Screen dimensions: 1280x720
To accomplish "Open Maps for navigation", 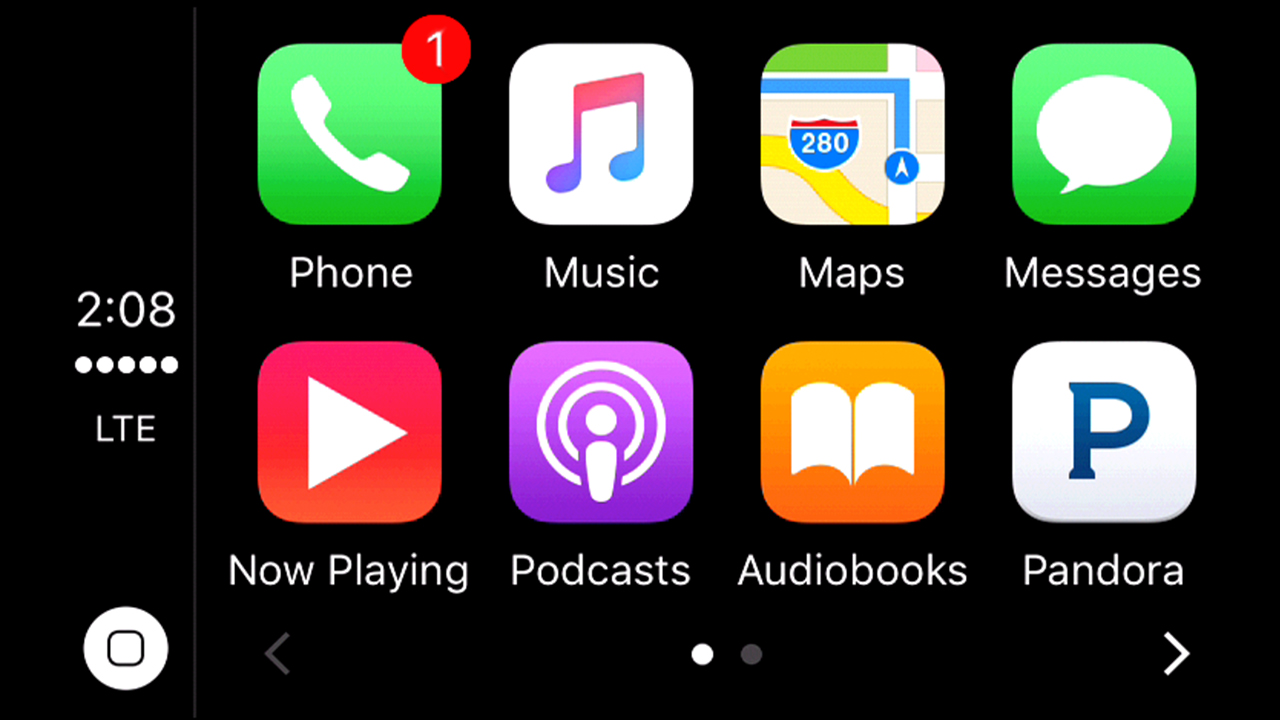I will point(852,134).
